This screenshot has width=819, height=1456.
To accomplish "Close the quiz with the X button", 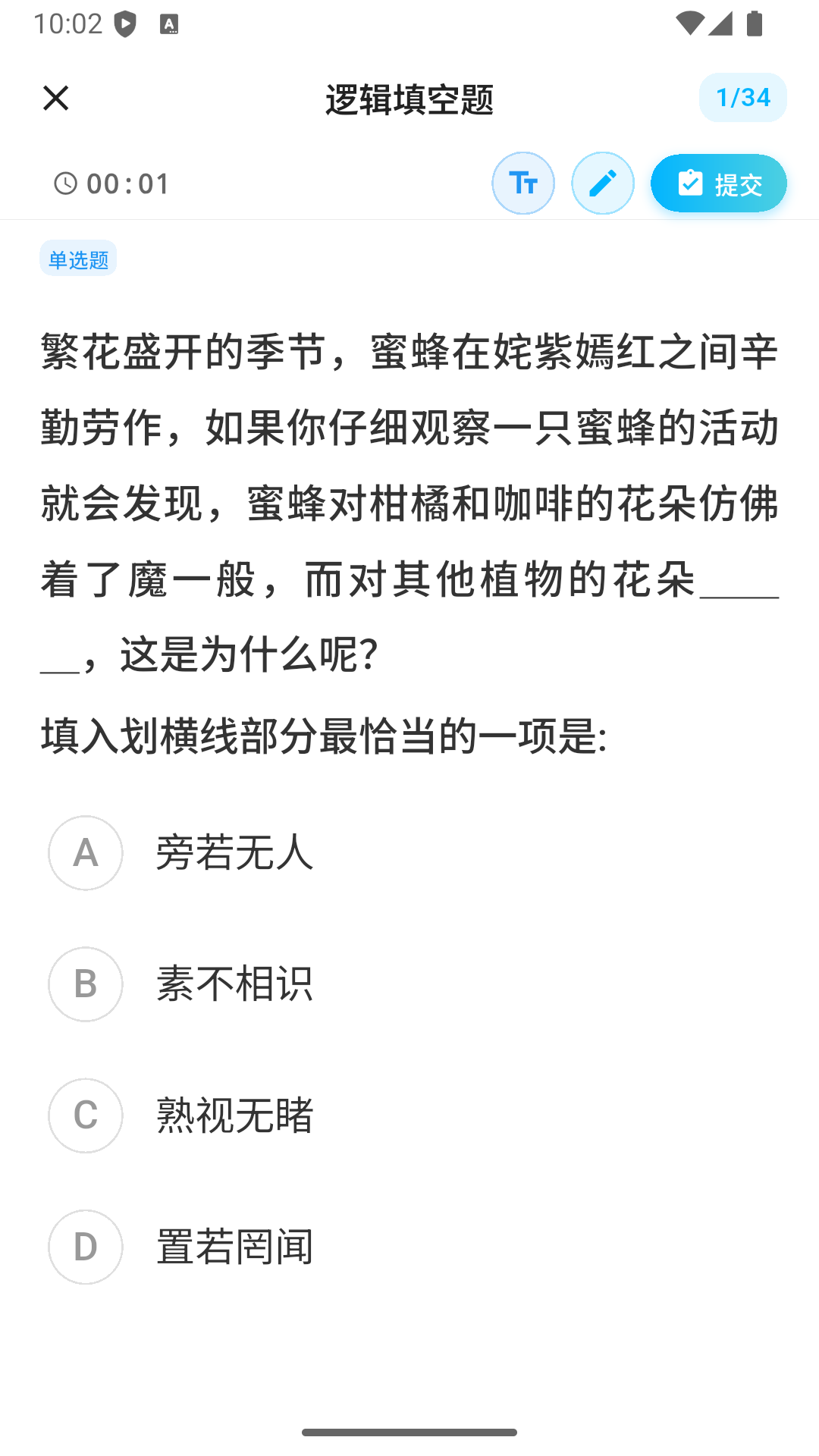I will (55, 98).
